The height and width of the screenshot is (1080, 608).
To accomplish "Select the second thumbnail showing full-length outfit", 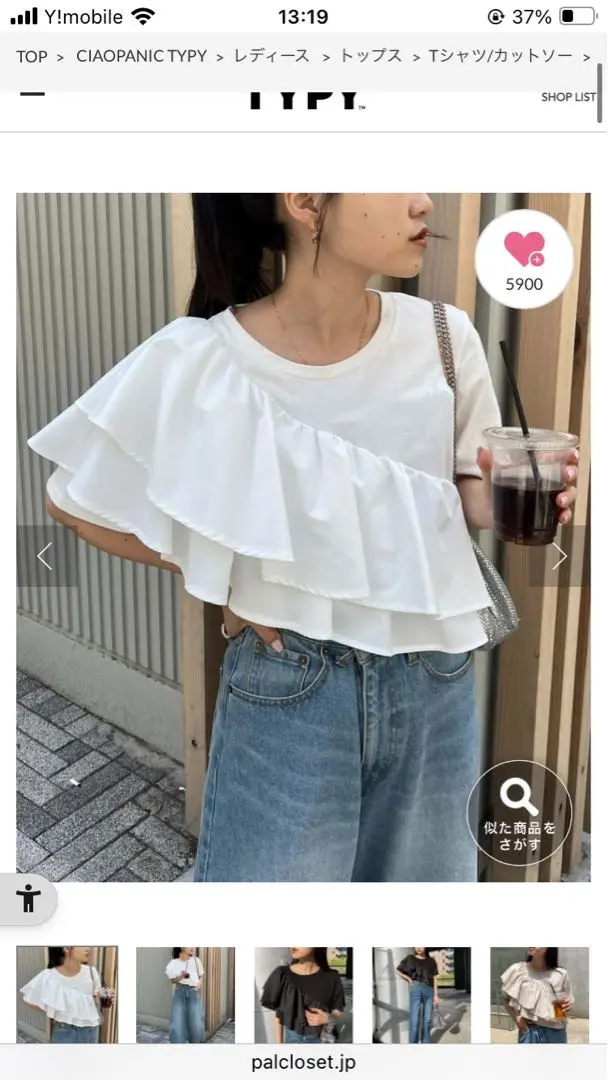I will coord(185,994).
